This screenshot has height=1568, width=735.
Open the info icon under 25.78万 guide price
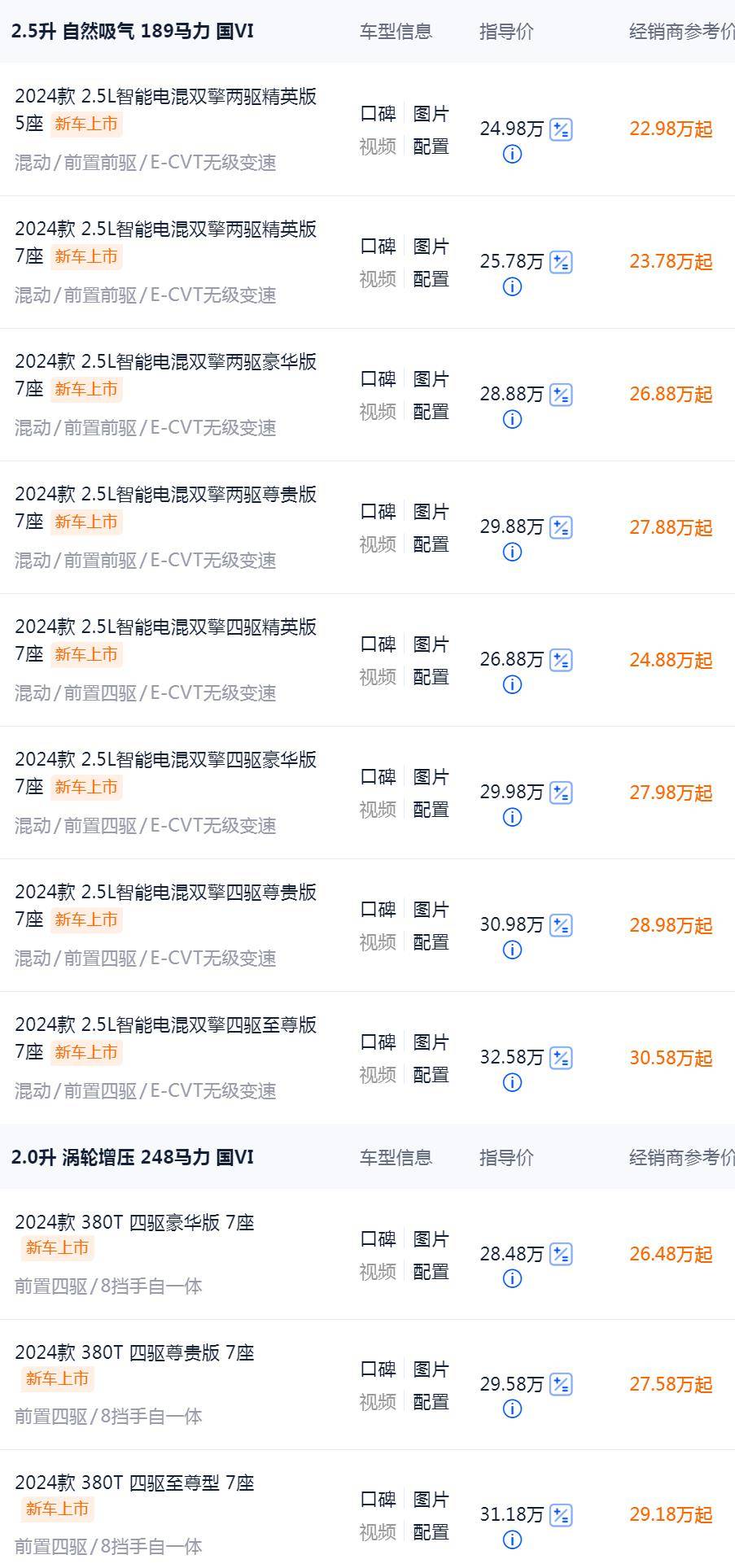[511, 287]
